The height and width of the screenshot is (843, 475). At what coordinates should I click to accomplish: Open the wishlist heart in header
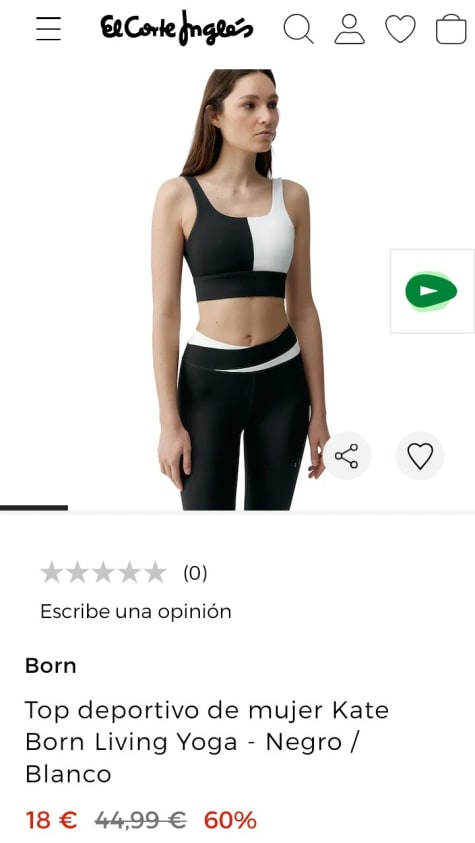[x=400, y=28]
